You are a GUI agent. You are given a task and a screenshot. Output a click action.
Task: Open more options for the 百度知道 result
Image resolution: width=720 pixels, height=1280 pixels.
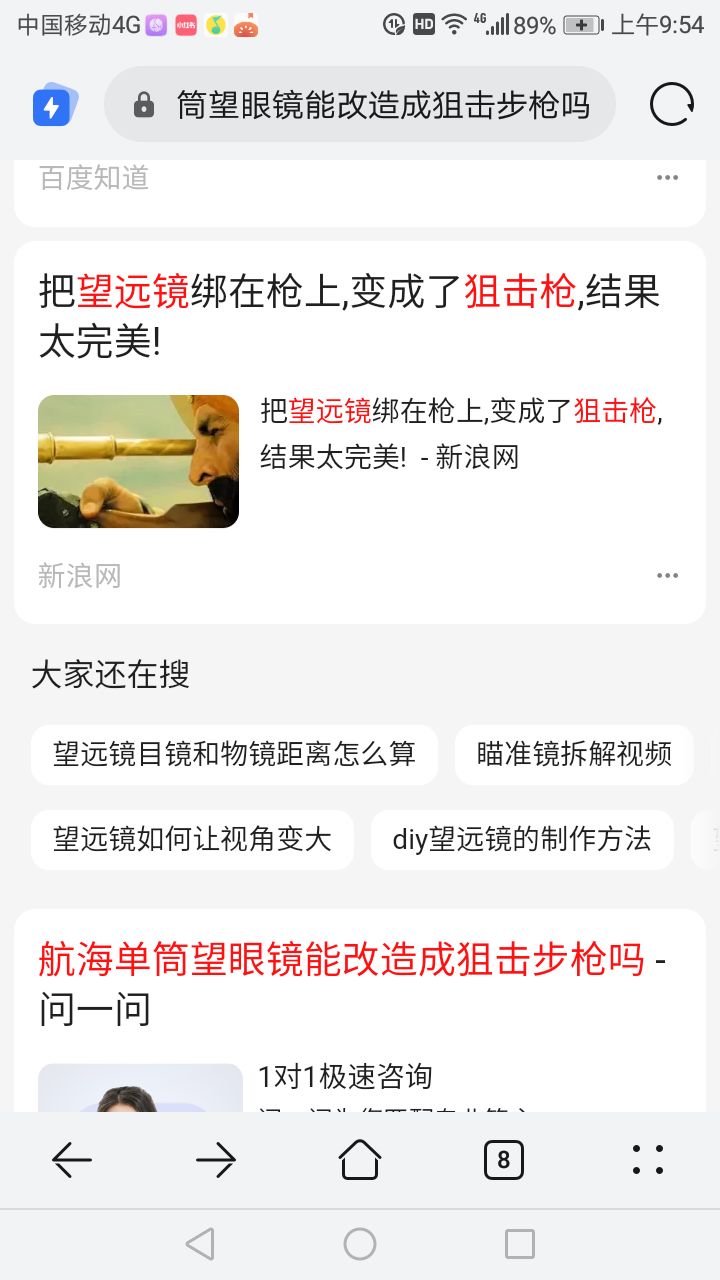point(667,178)
